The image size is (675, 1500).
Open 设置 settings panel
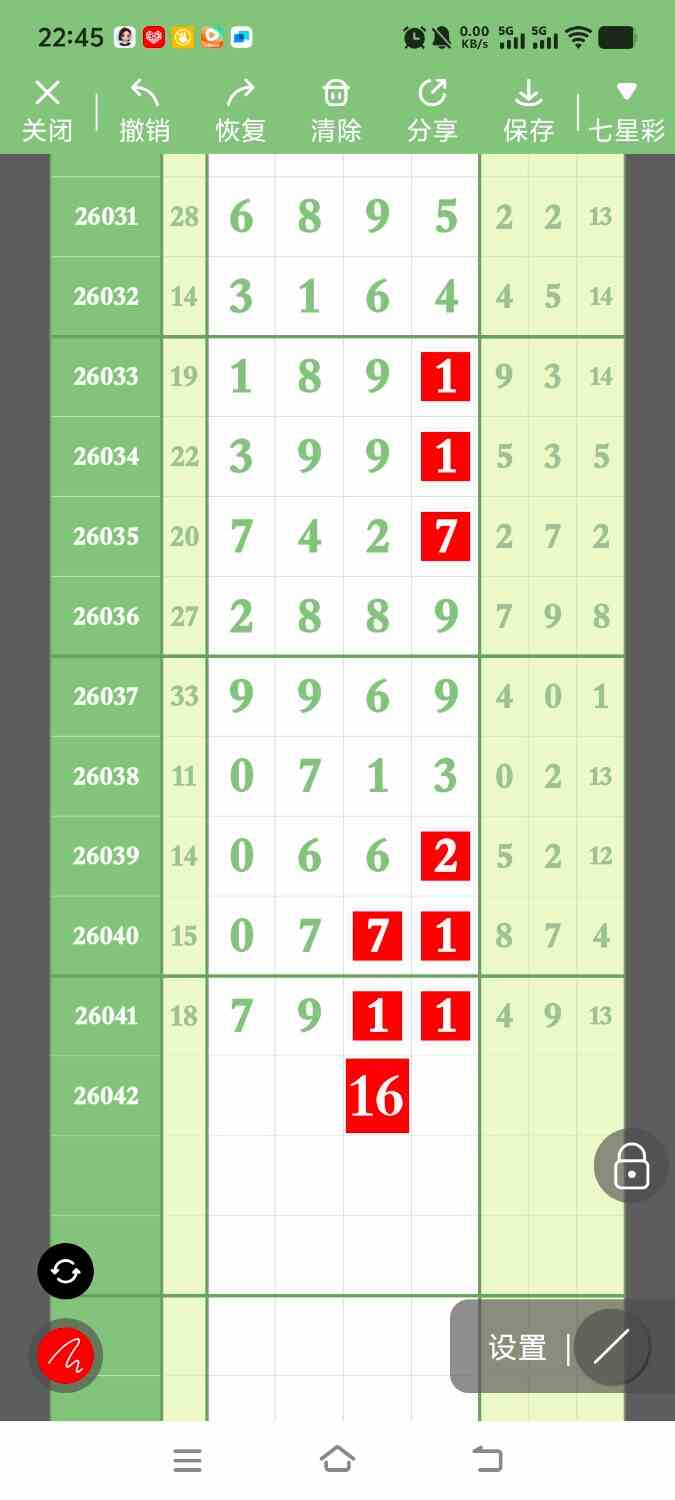517,1348
